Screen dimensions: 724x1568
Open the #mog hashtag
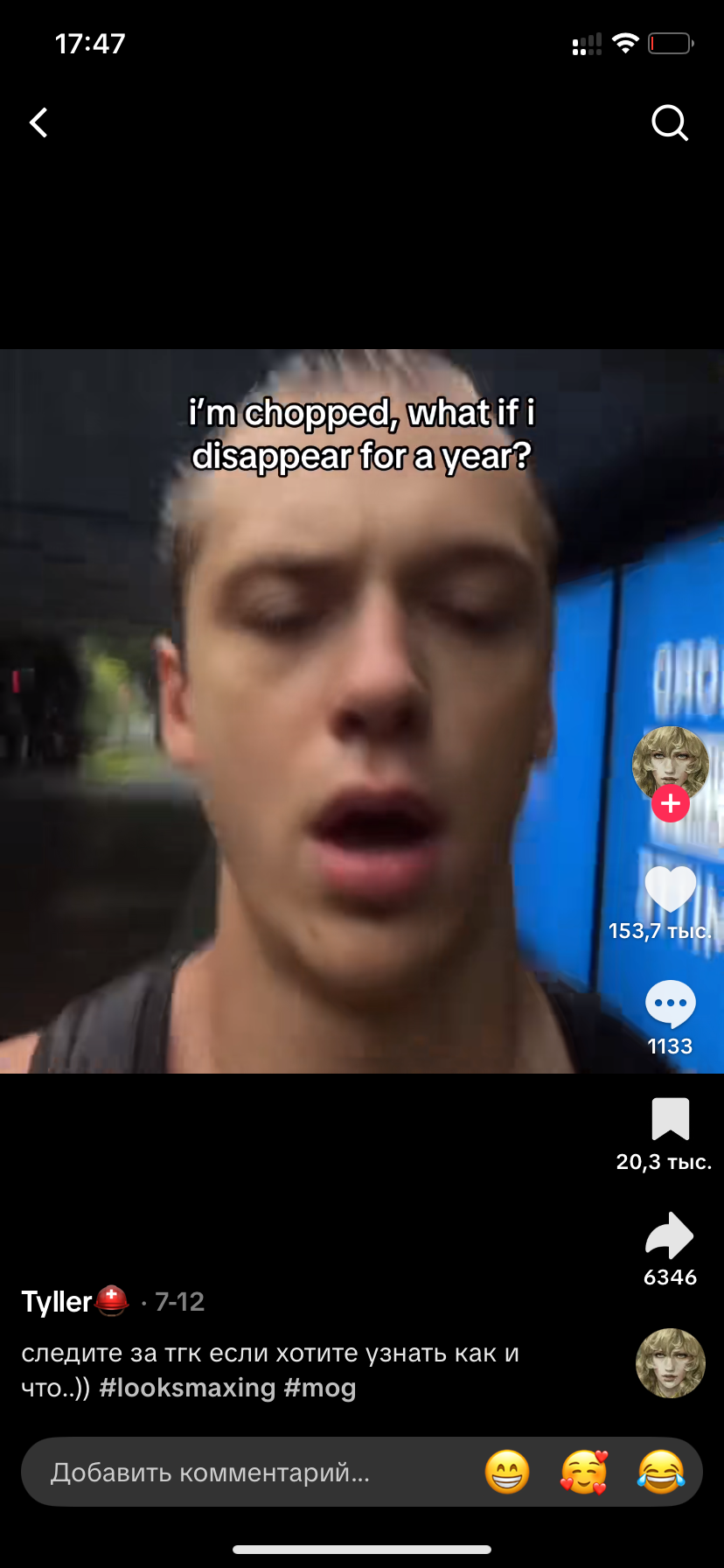[x=320, y=1388]
